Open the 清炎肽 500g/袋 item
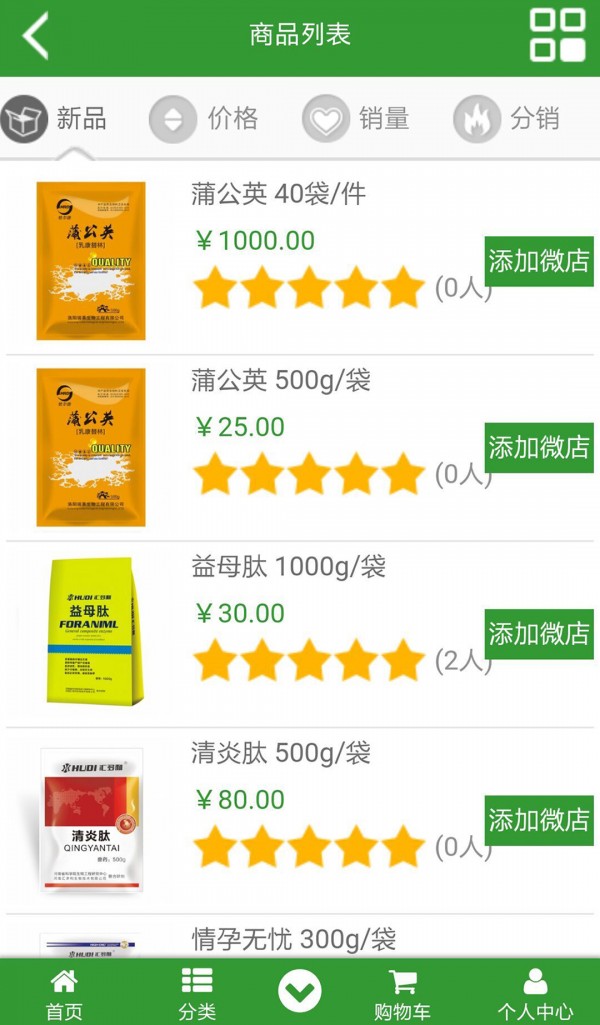The image size is (600, 1025). tap(281, 753)
